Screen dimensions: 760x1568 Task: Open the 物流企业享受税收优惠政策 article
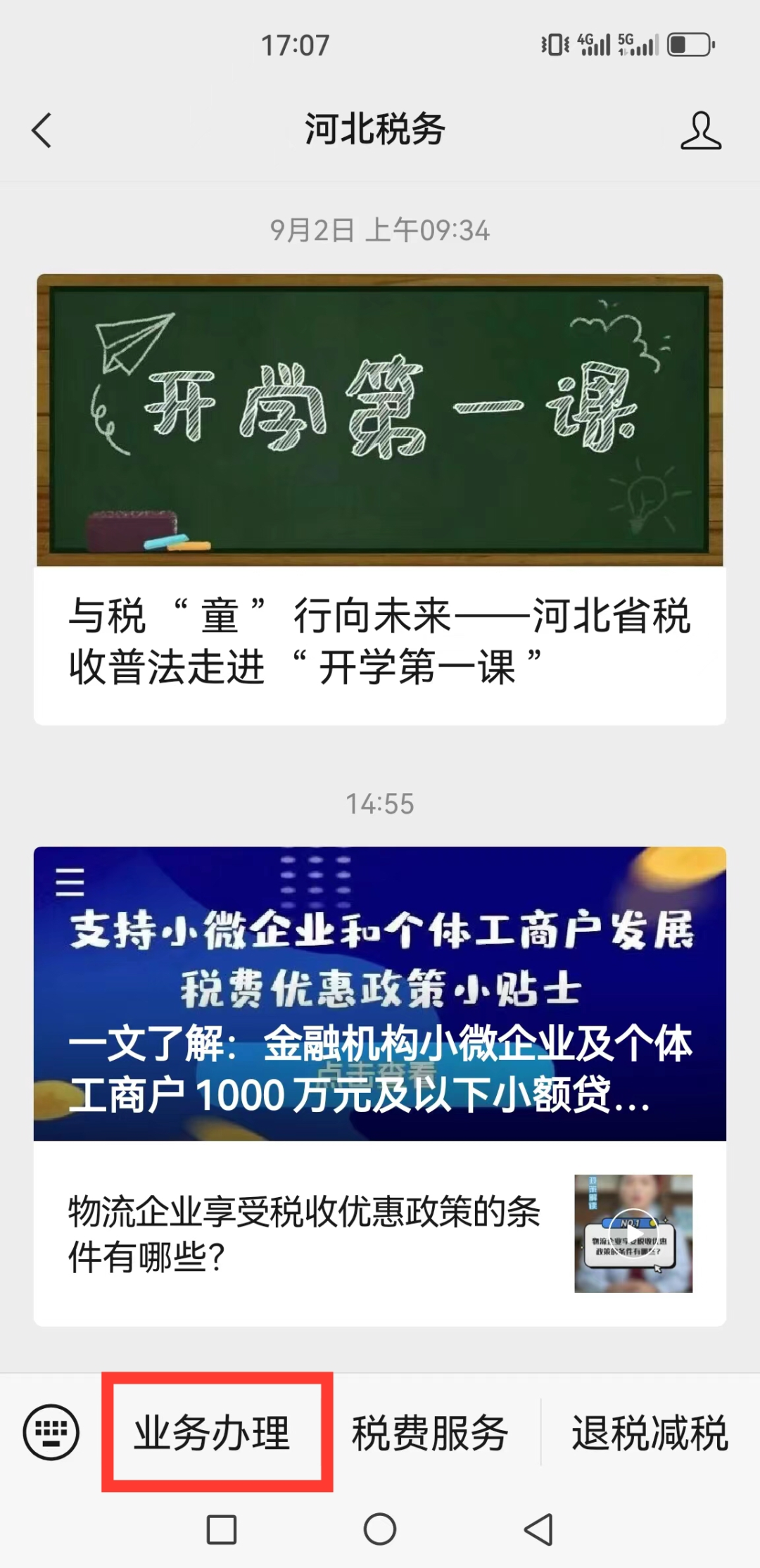[380, 1233]
